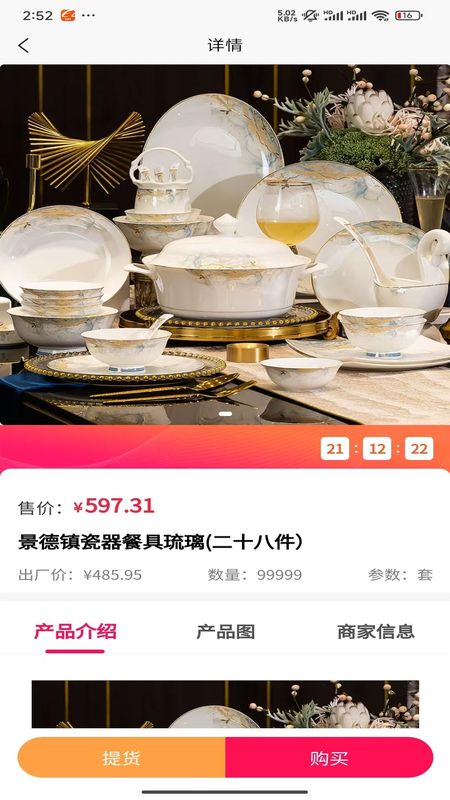Switch to the 商家信息 tab
This screenshot has height=800, width=450.
tap(376, 632)
